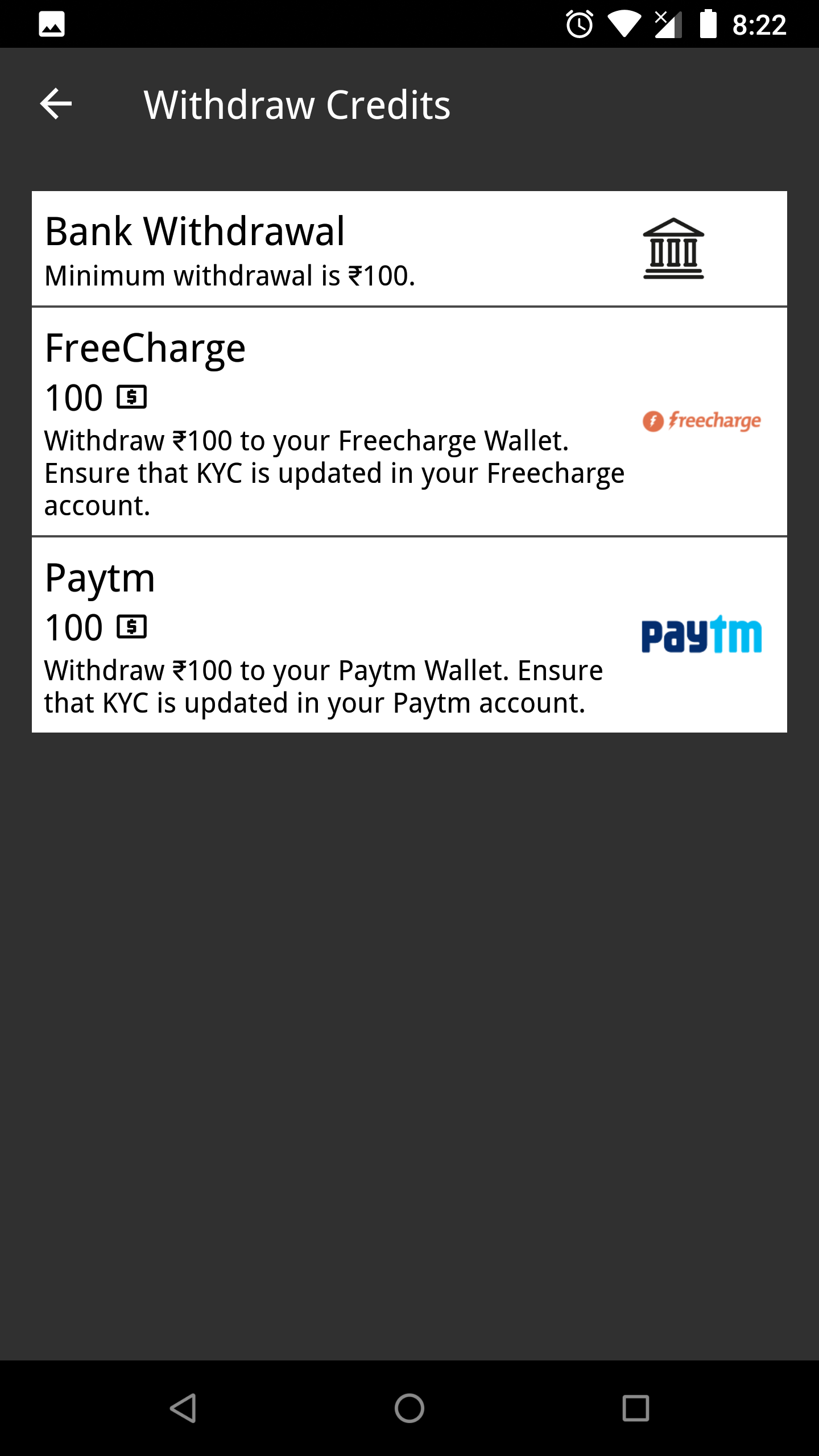Tap the system home button
The height and width of the screenshot is (1456, 819).
tap(409, 1408)
